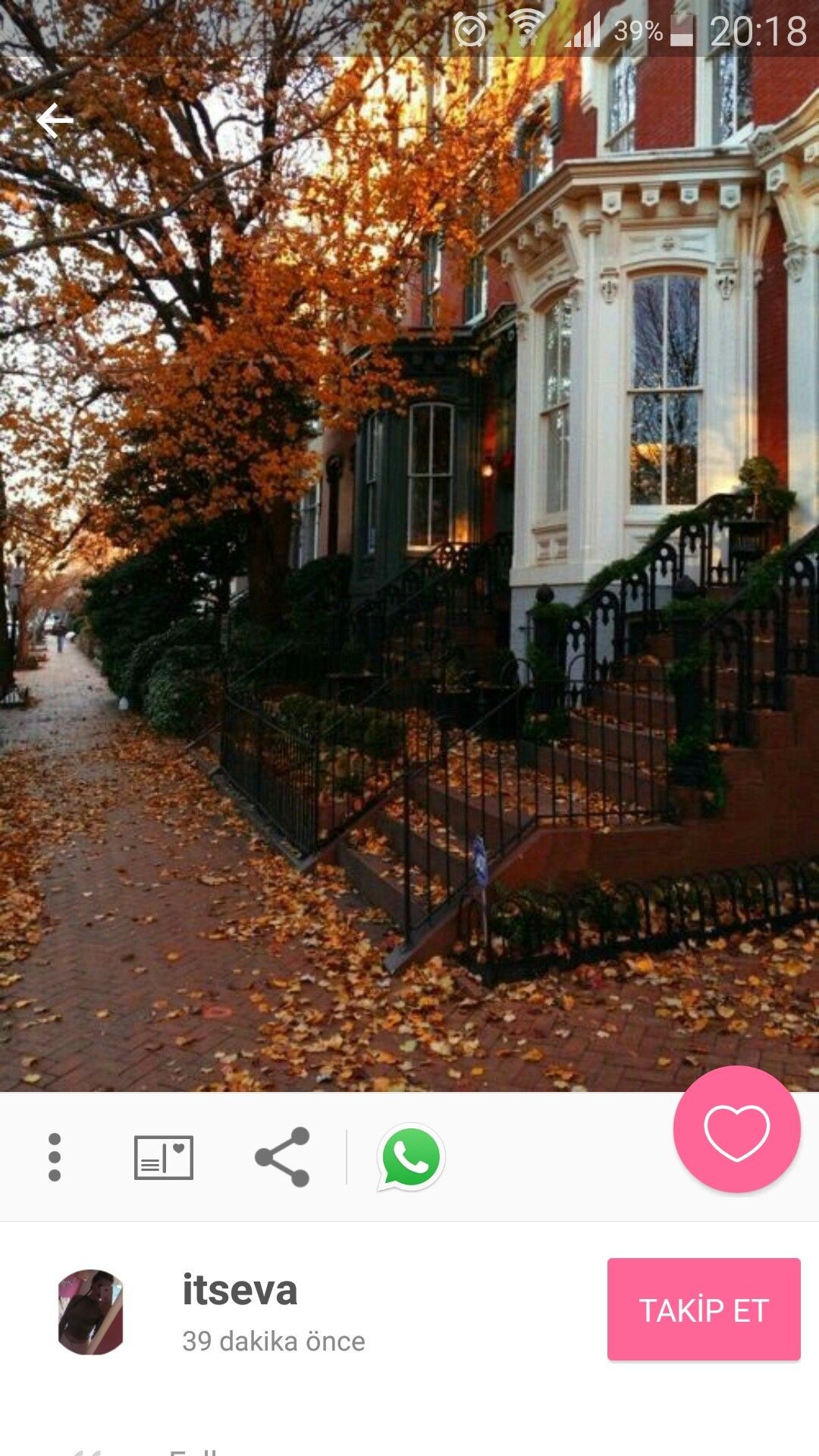Share the image via WhatsApp
The image size is (819, 1456).
click(x=410, y=1157)
